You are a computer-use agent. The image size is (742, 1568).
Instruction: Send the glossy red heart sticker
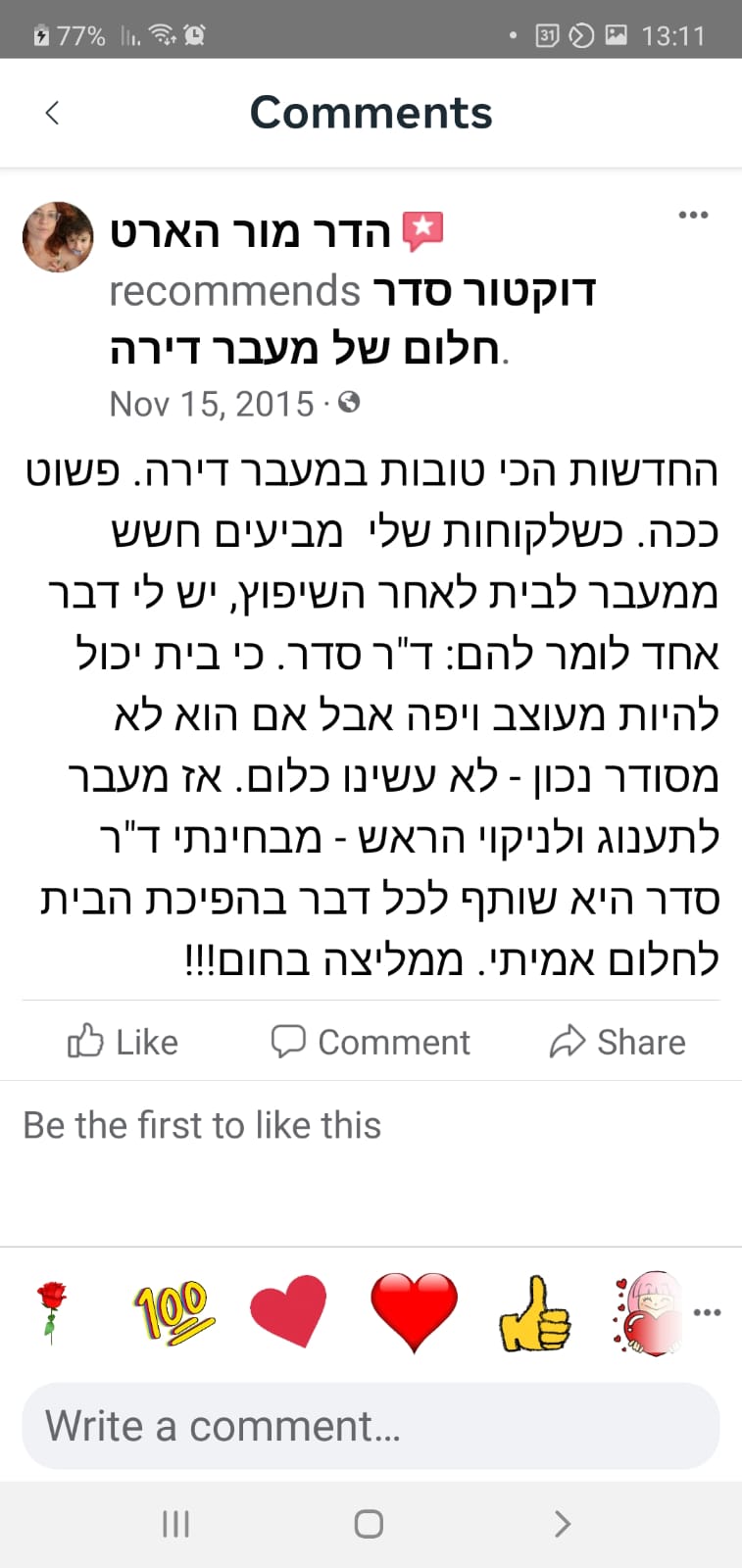pos(414,1312)
